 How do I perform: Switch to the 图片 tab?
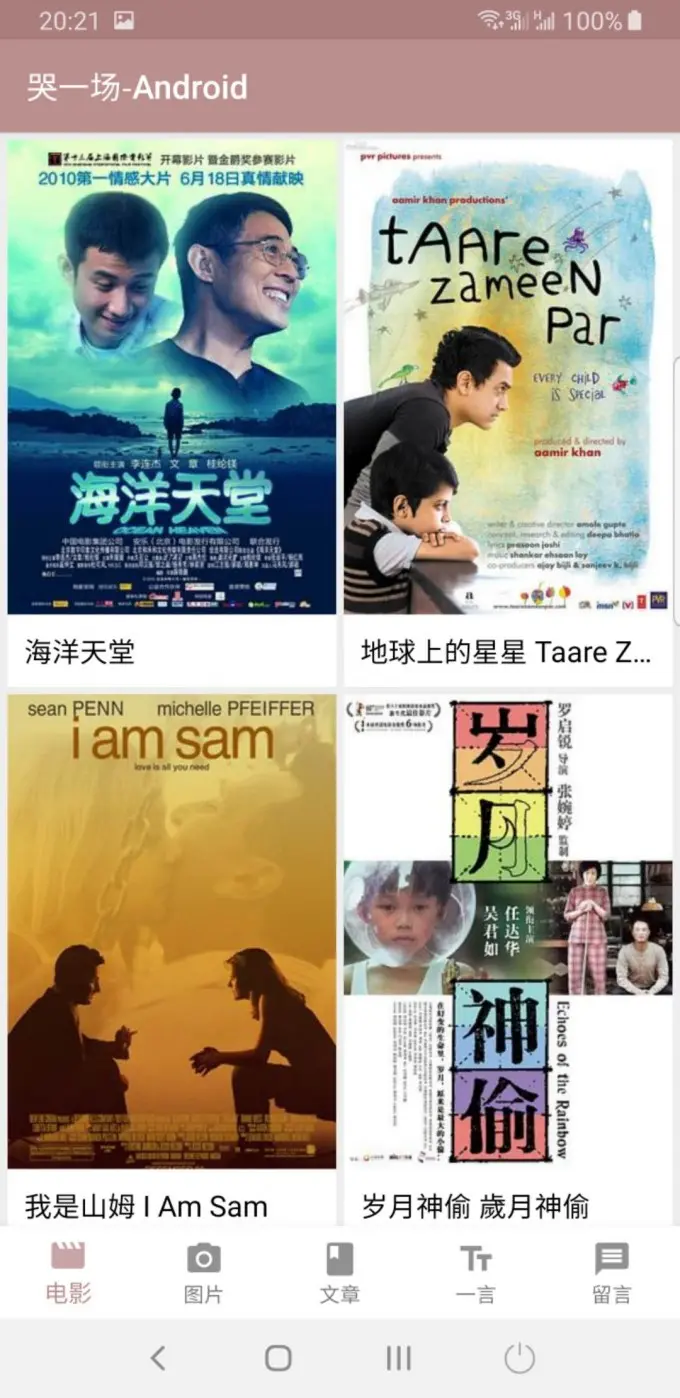(x=203, y=1272)
